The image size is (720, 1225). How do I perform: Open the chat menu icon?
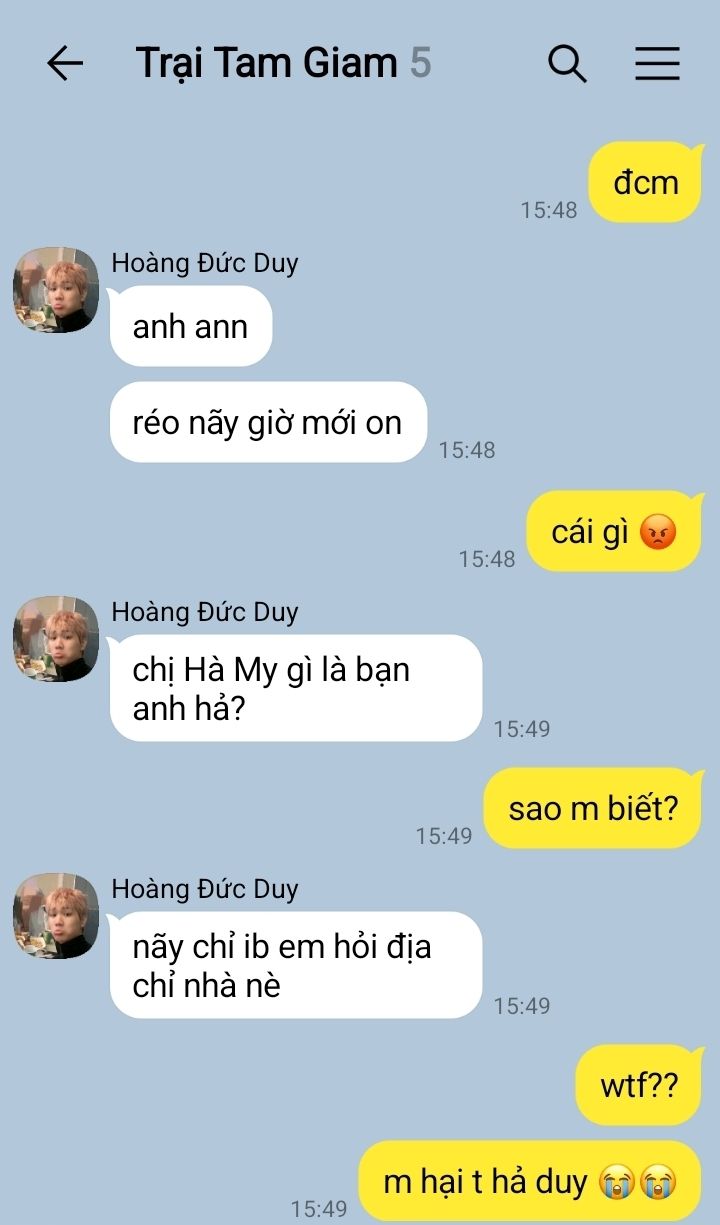pos(657,64)
